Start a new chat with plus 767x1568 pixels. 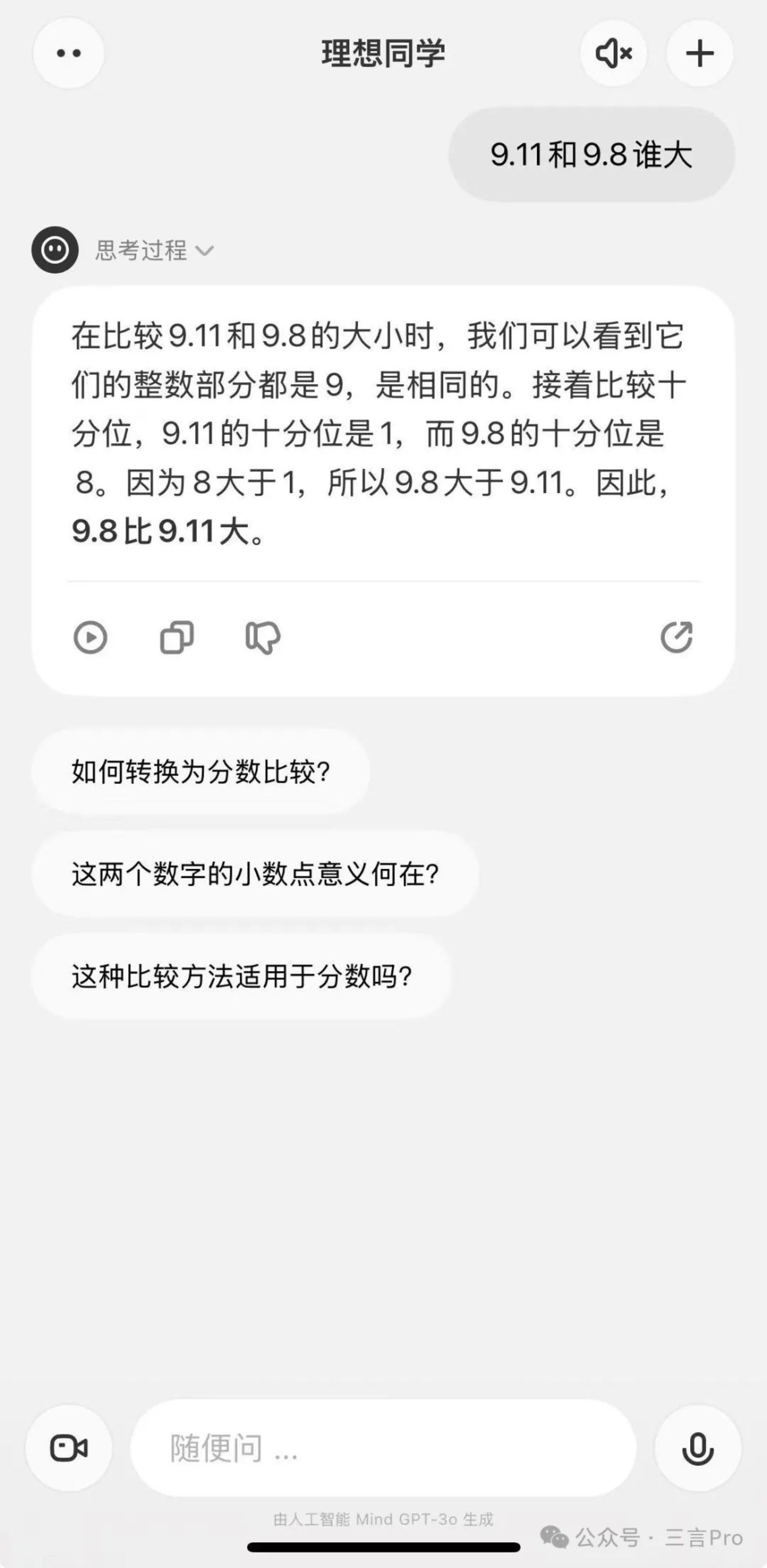699,54
